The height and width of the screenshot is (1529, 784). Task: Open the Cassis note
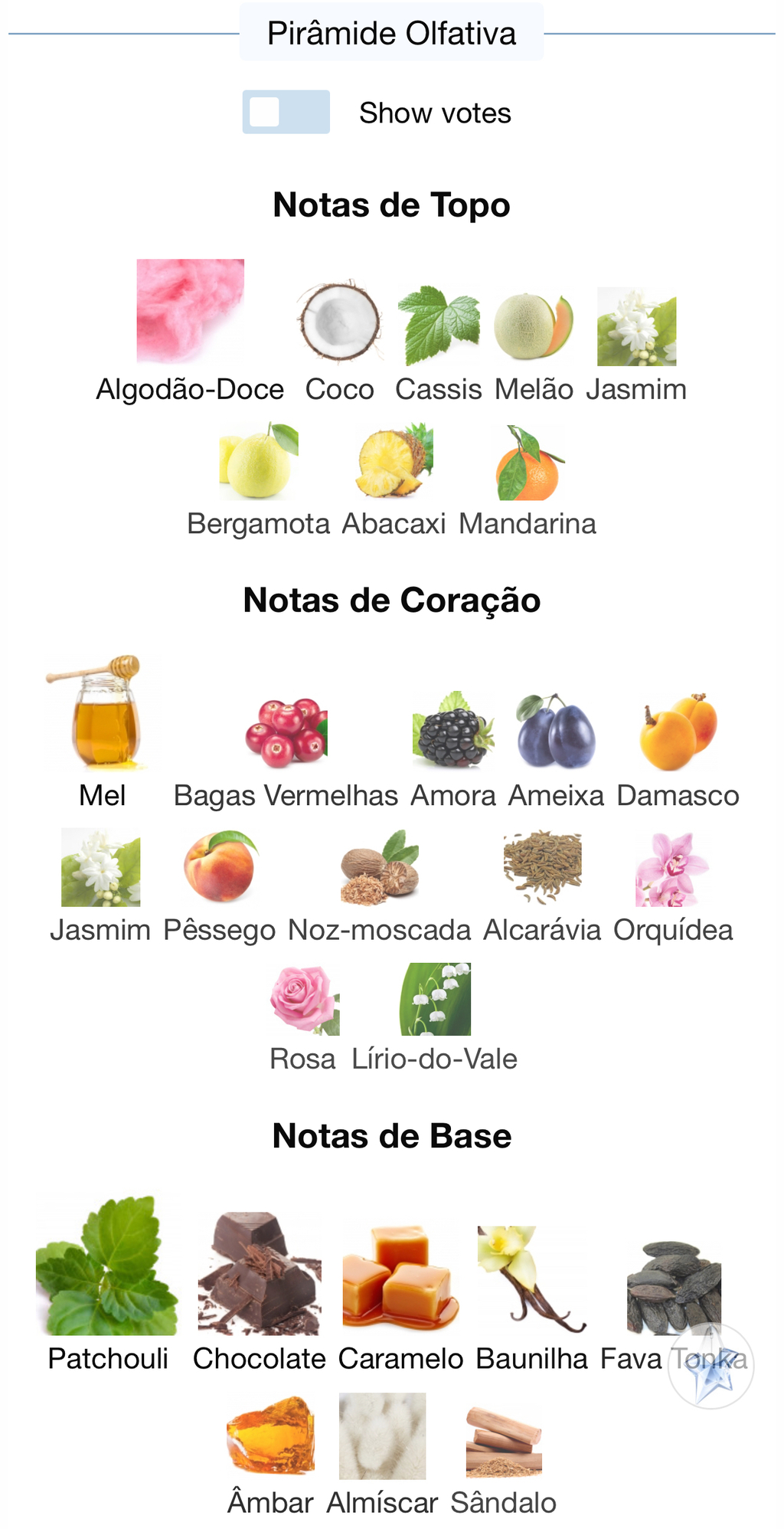click(439, 325)
